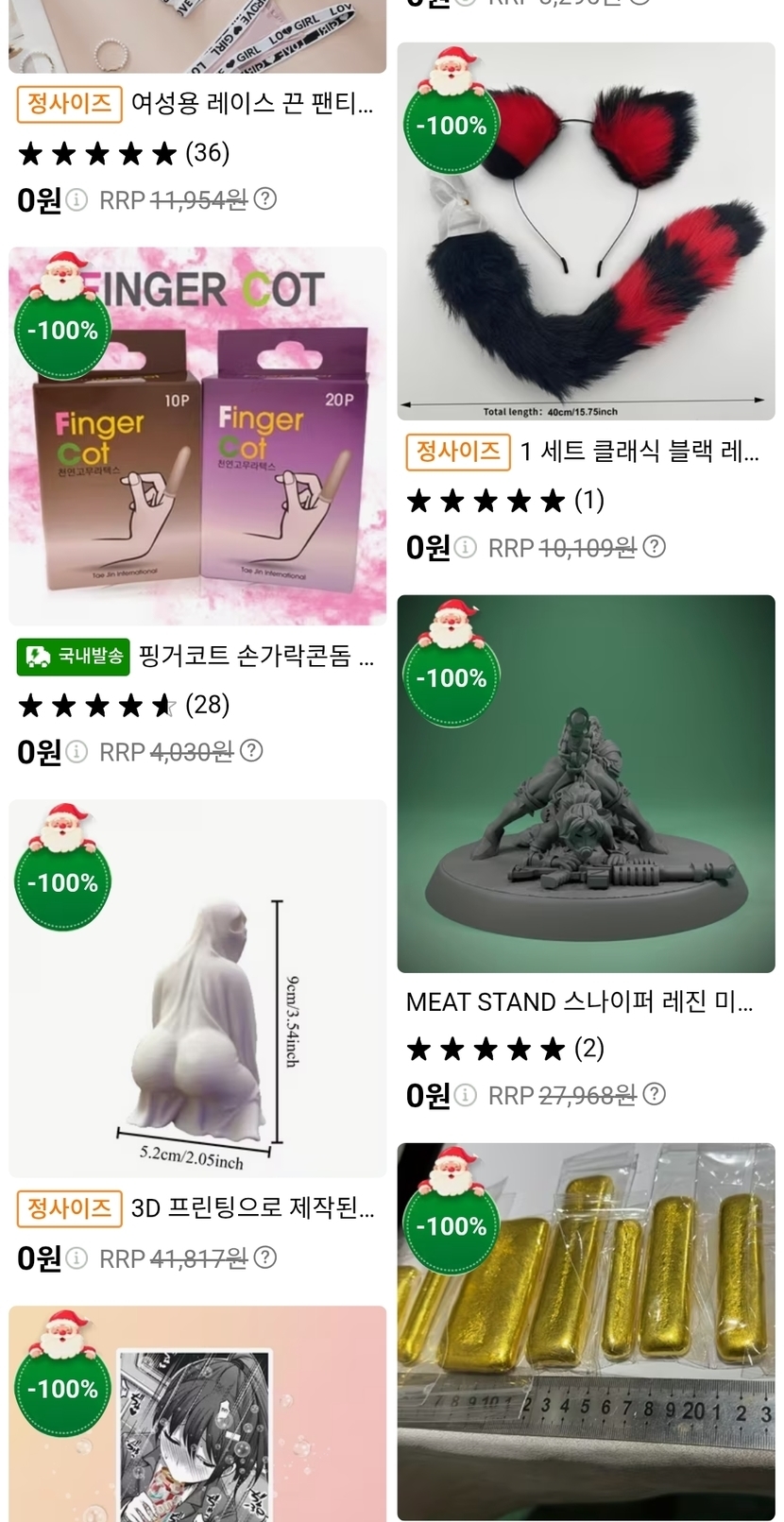
Task: Tap the 0원 info icon under 핑거코트
Action: [x=77, y=752]
